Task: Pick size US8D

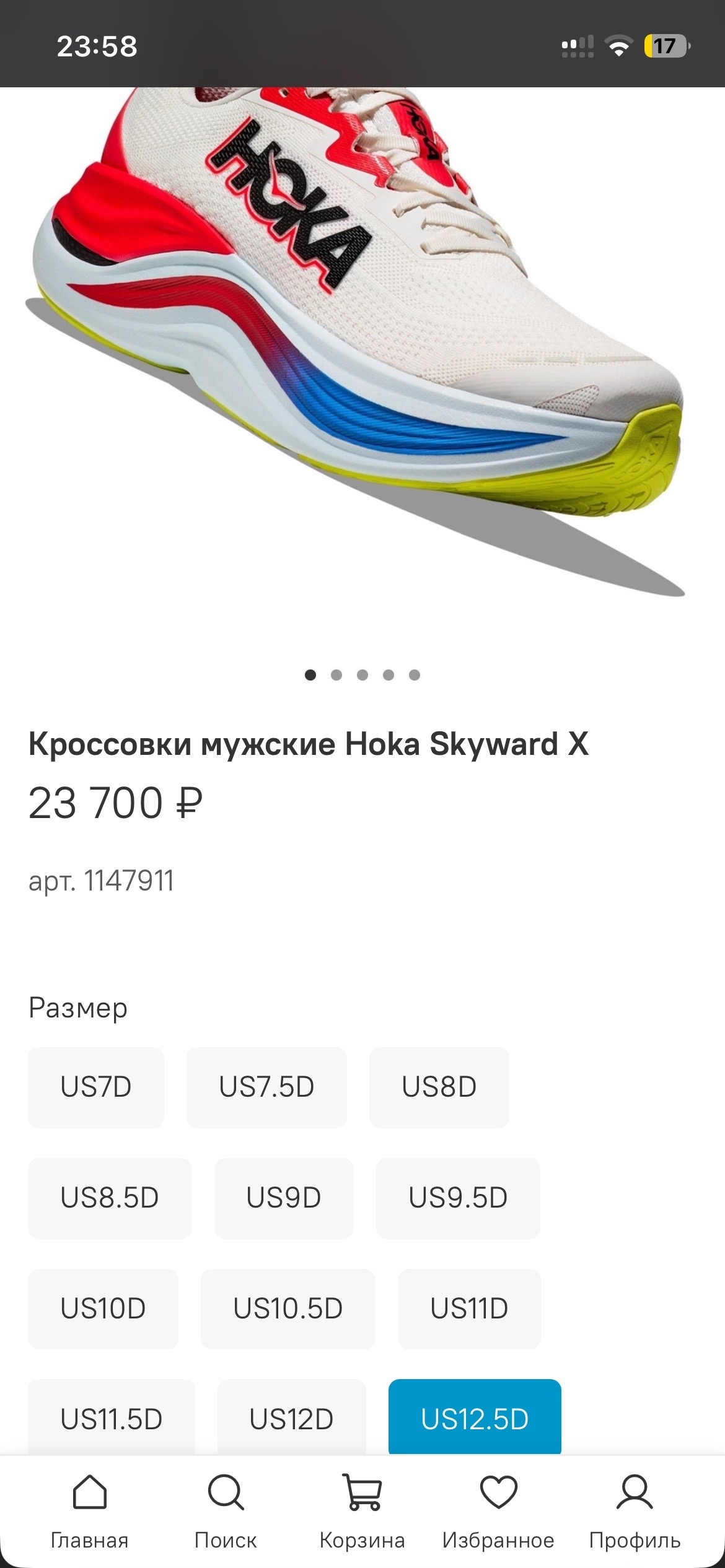Action: [x=439, y=1087]
